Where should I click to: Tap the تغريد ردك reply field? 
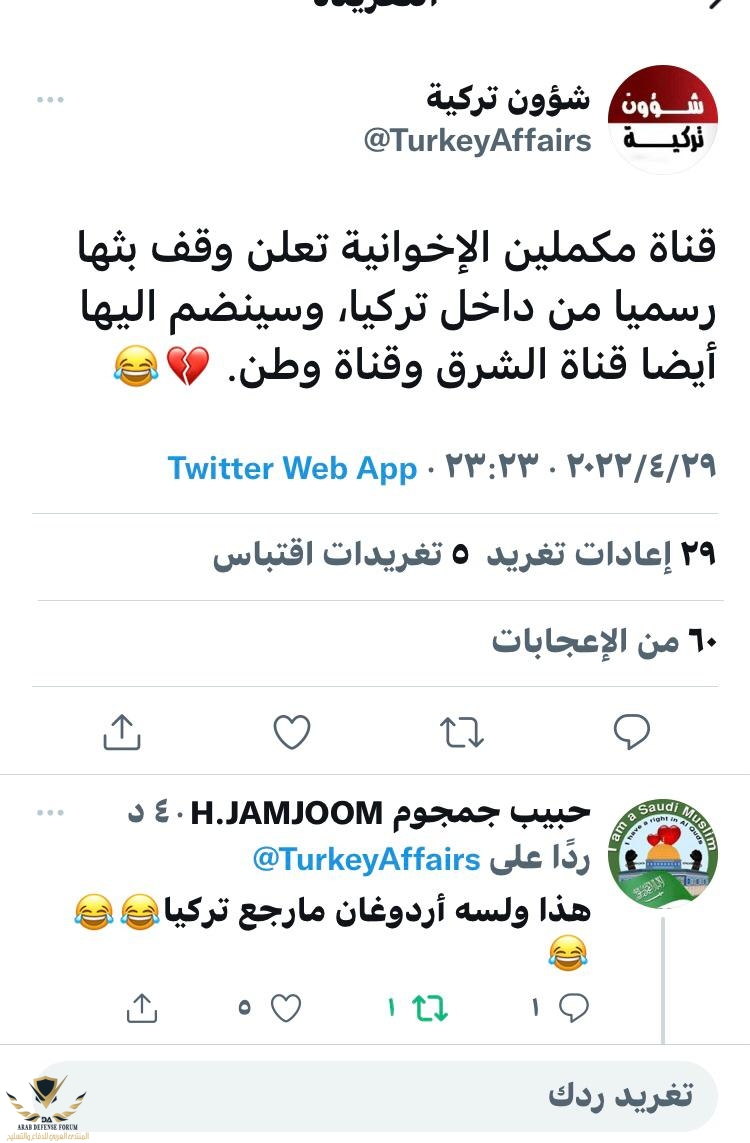400,1096
